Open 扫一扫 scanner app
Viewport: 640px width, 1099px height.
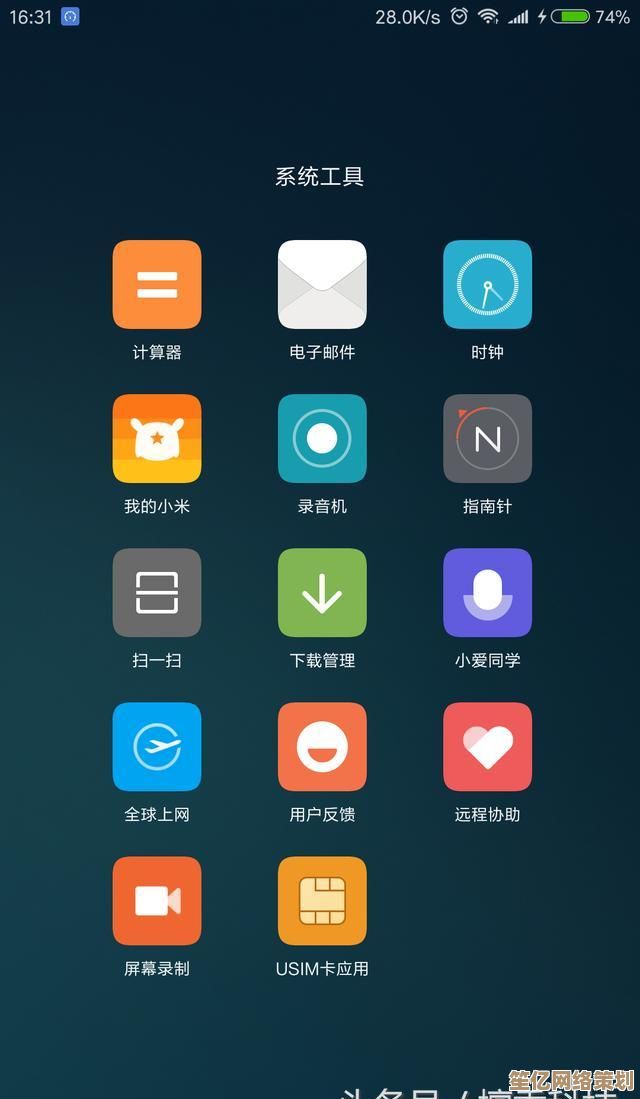[157, 593]
